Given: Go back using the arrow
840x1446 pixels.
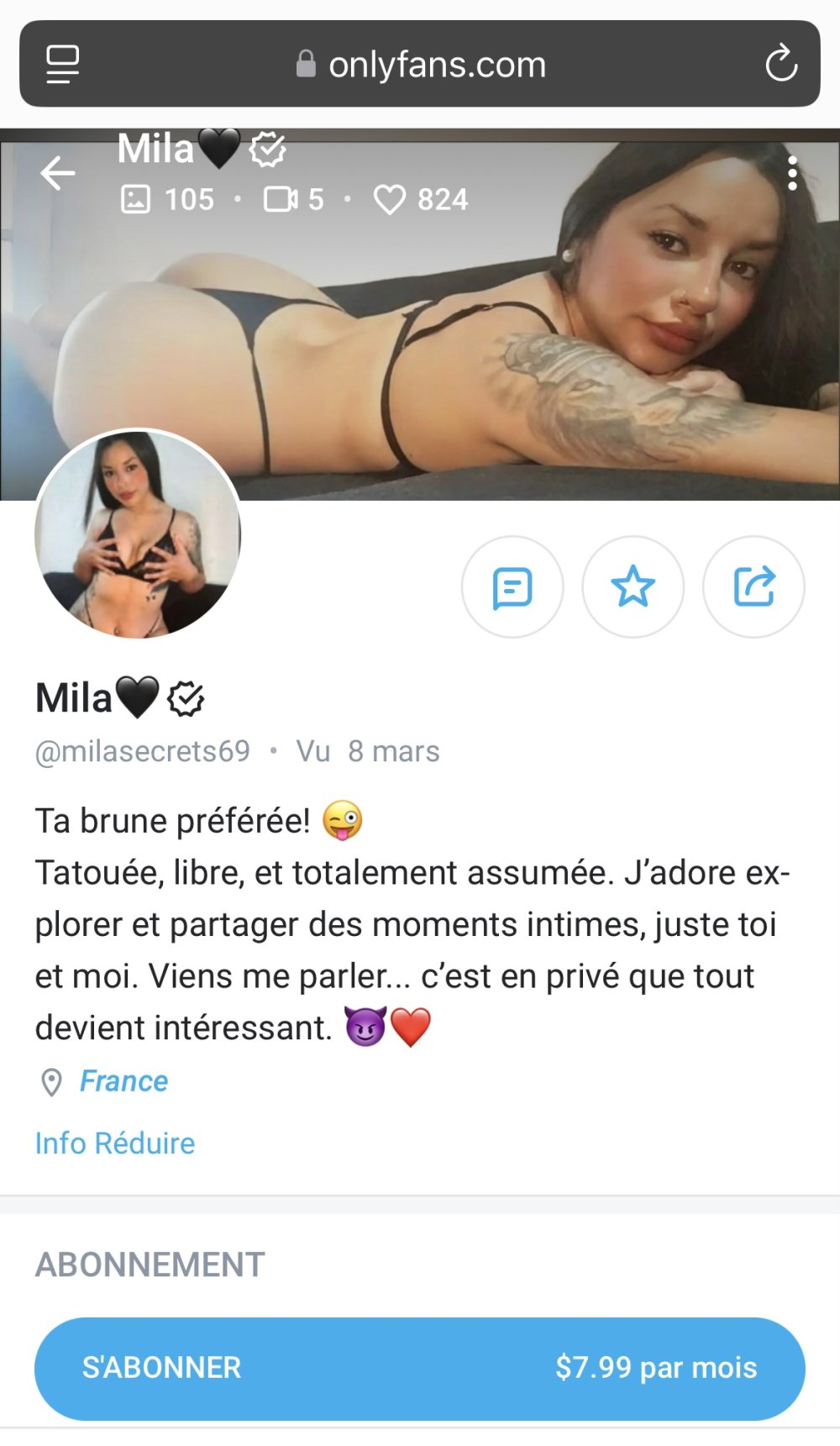Looking at the screenshot, I should coord(58,174).
